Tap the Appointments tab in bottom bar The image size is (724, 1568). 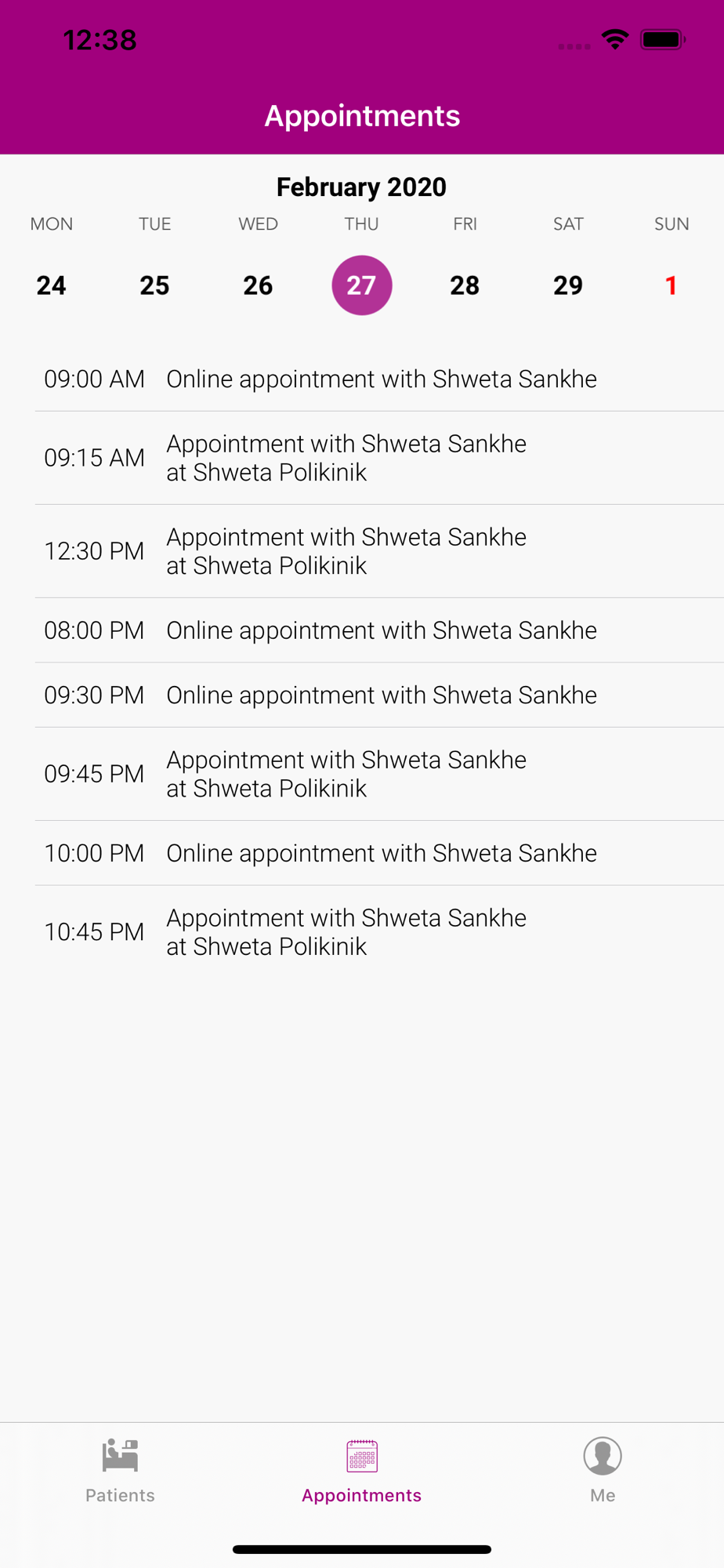(362, 1471)
